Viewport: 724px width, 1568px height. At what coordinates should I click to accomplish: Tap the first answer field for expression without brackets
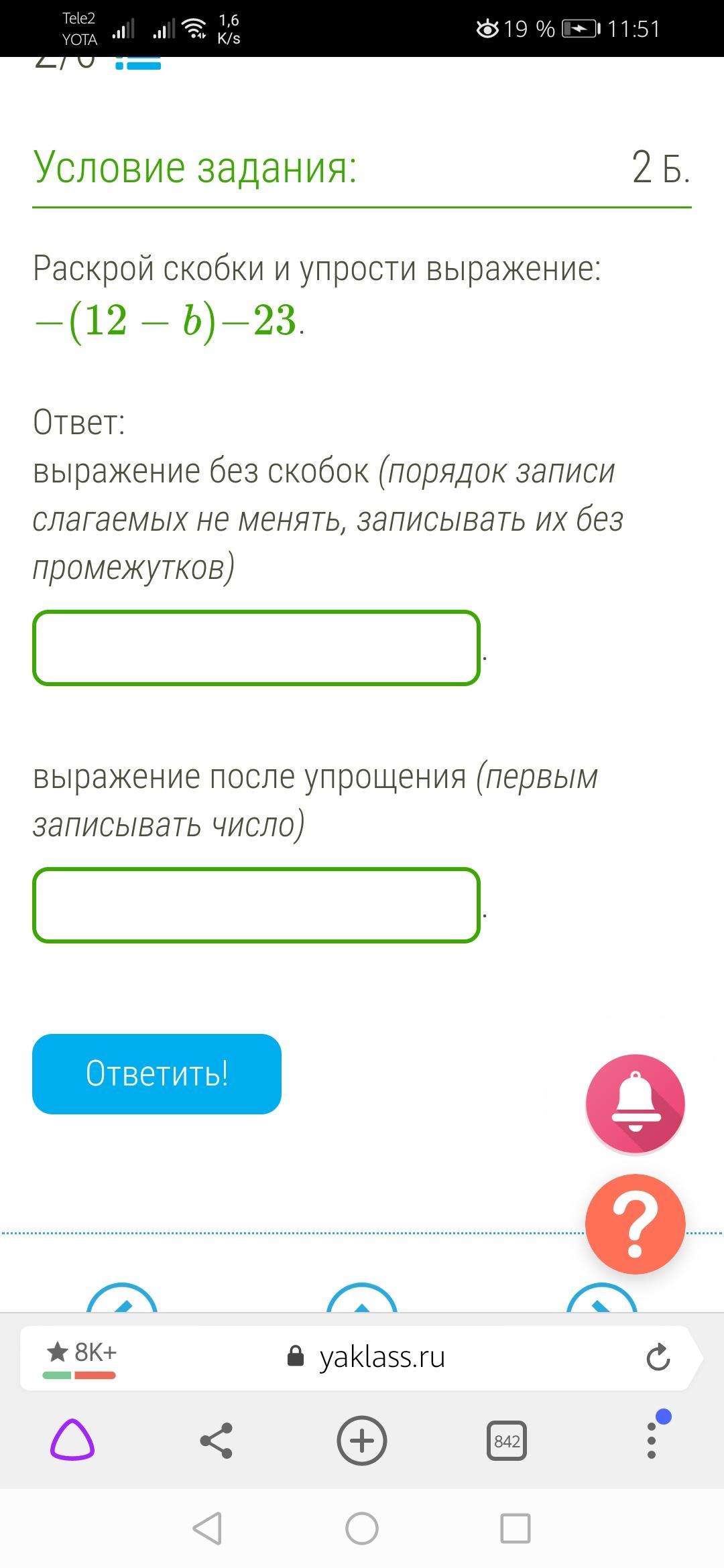click(x=256, y=648)
